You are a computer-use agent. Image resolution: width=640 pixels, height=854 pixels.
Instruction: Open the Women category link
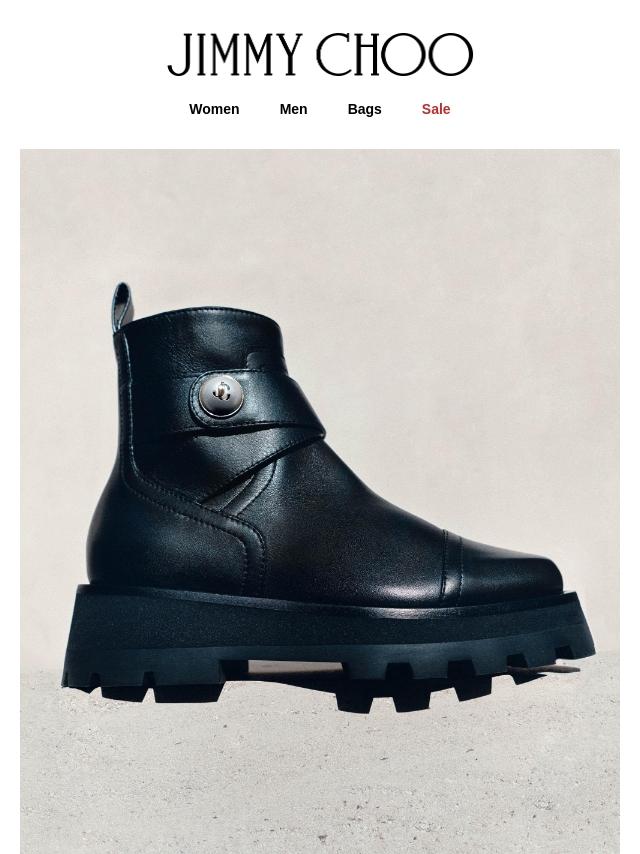(214, 109)
